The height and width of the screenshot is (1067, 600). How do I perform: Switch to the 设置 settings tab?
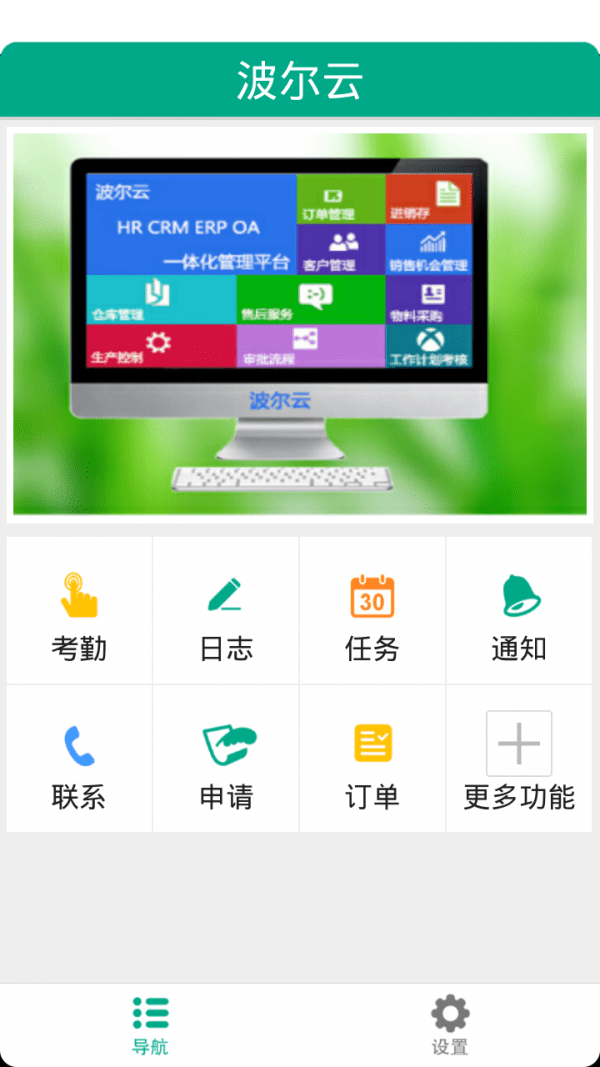pos(450,1025)
